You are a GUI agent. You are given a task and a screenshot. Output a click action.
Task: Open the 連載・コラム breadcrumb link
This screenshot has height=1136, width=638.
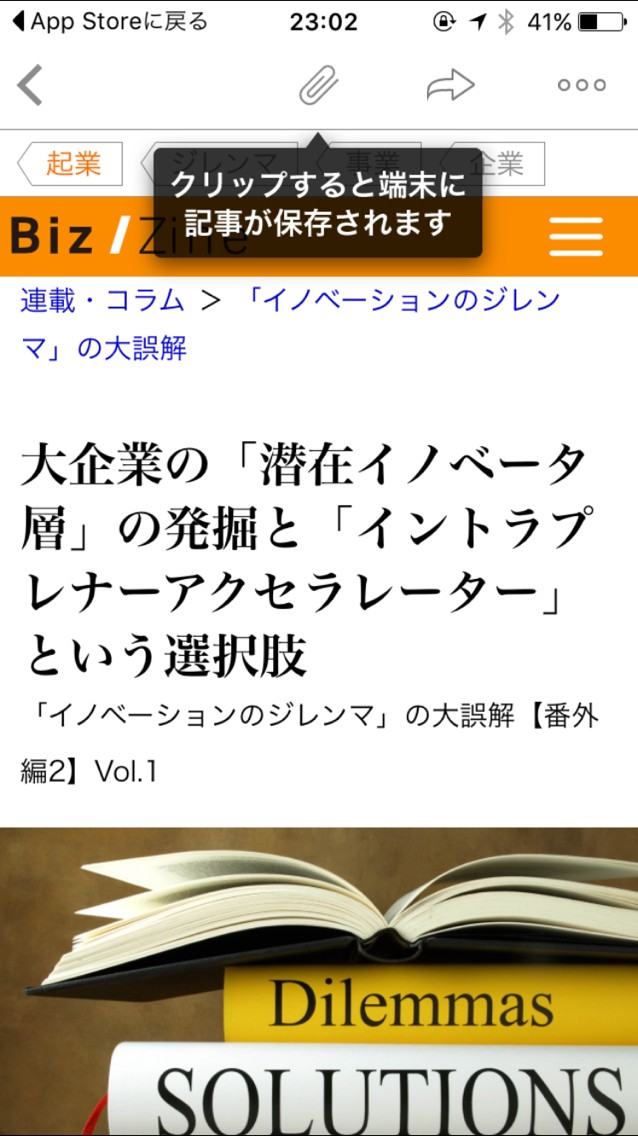point(103,300)
